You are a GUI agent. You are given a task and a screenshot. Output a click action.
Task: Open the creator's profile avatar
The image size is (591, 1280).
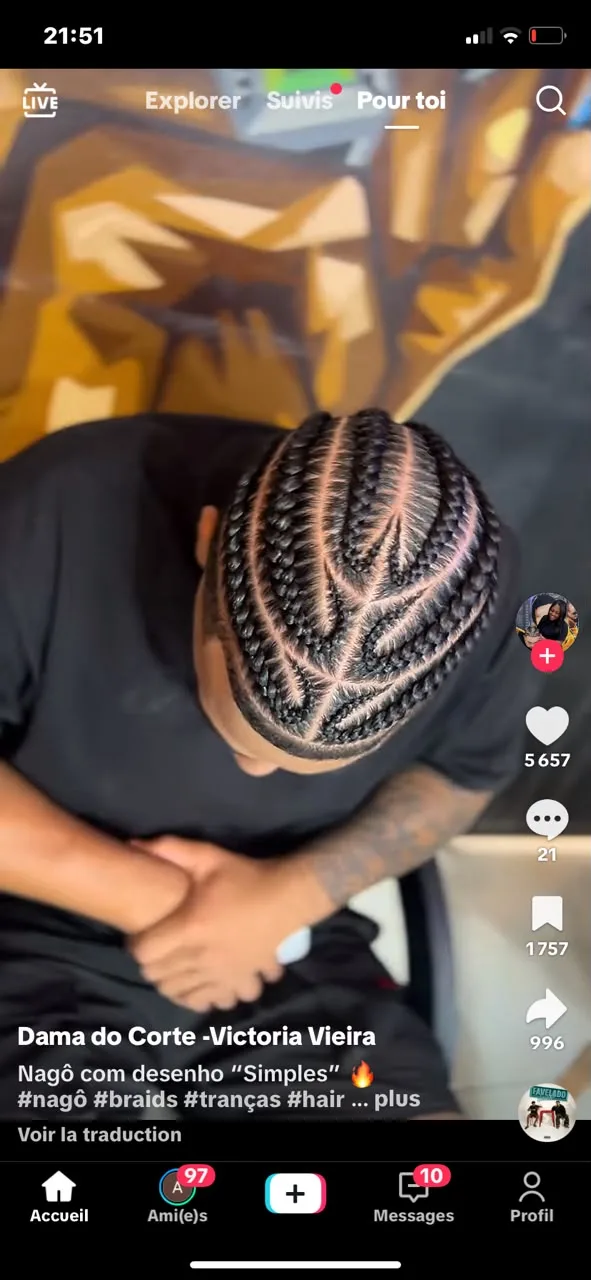(x=546, y=622)
